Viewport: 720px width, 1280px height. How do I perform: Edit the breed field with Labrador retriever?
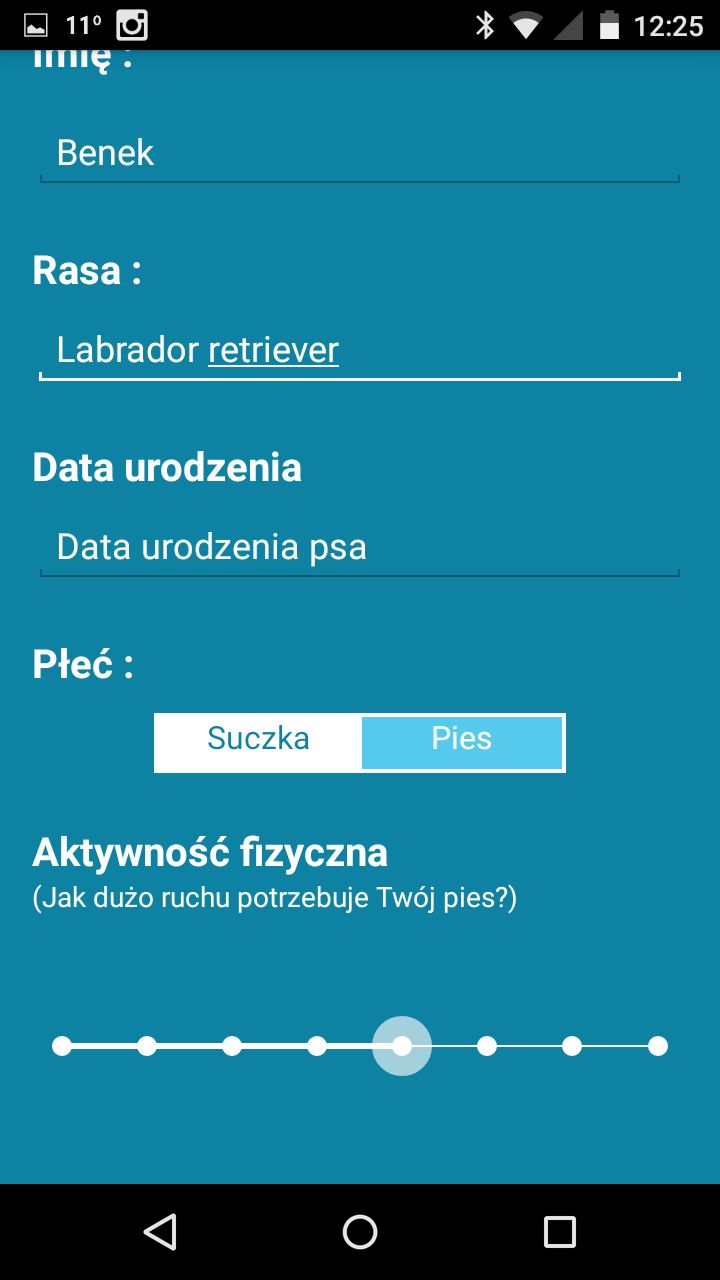tap(360, 350)
